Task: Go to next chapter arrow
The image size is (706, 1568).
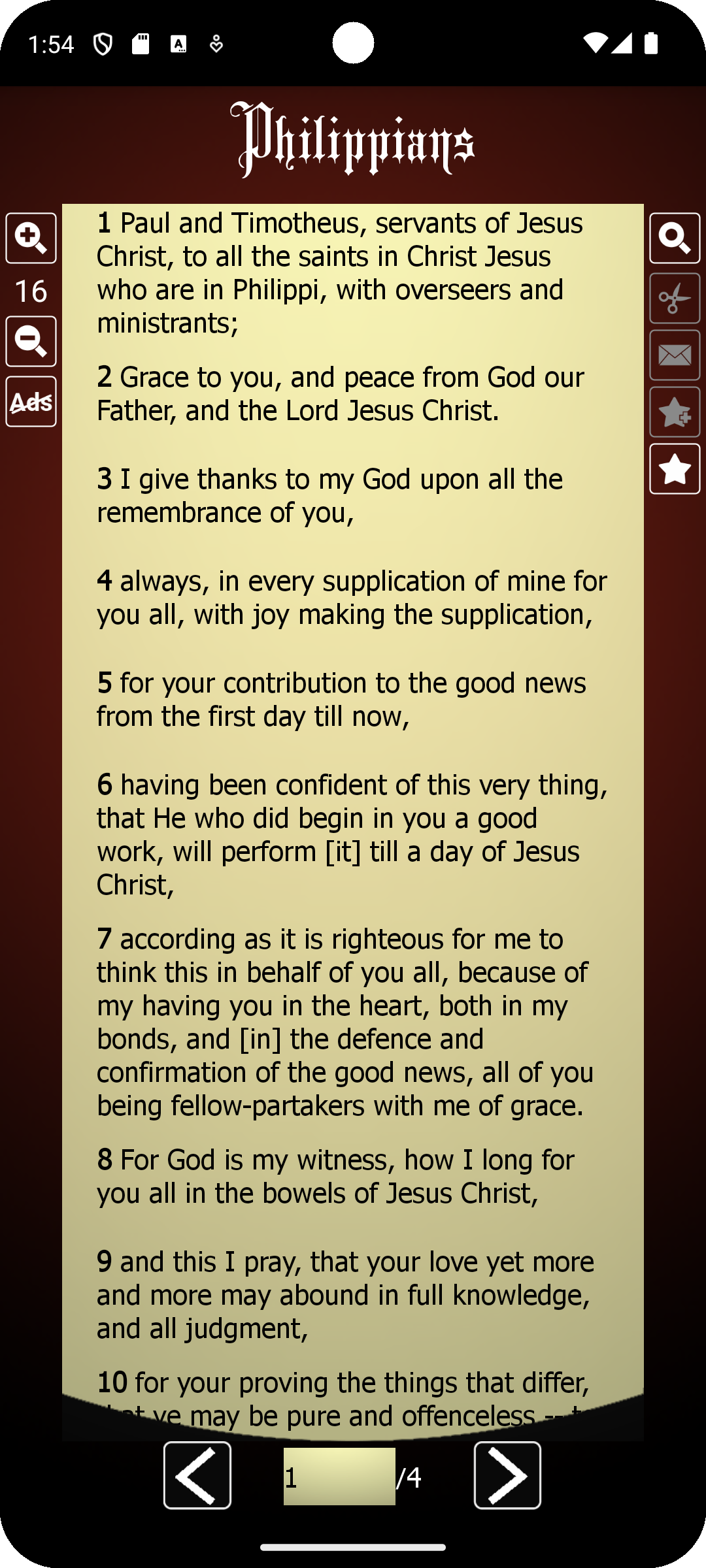Action: (x=507, y=1475)
